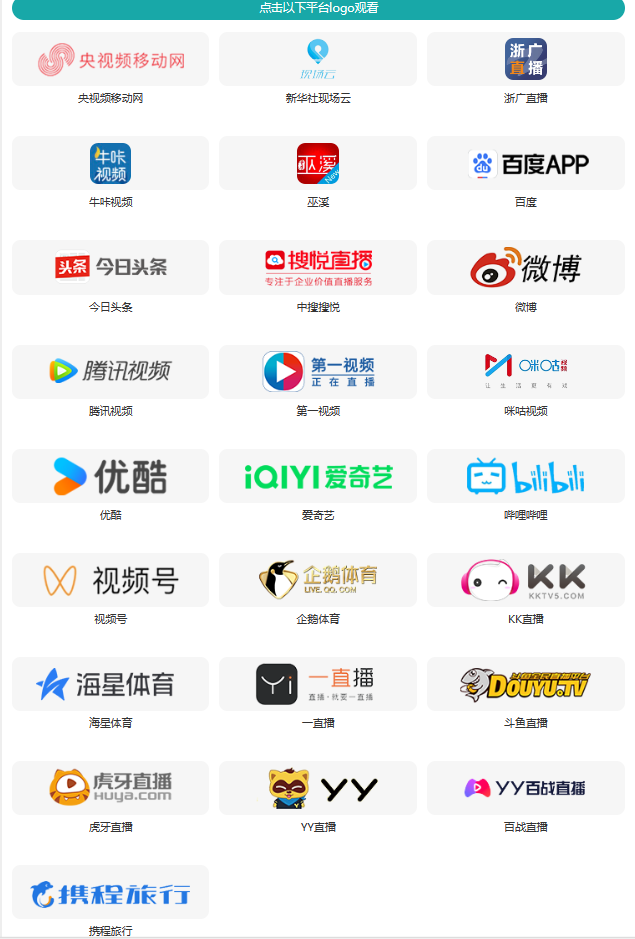Open 腾讯视频 platform tile
635x939 pixels.
pos(110,372)
